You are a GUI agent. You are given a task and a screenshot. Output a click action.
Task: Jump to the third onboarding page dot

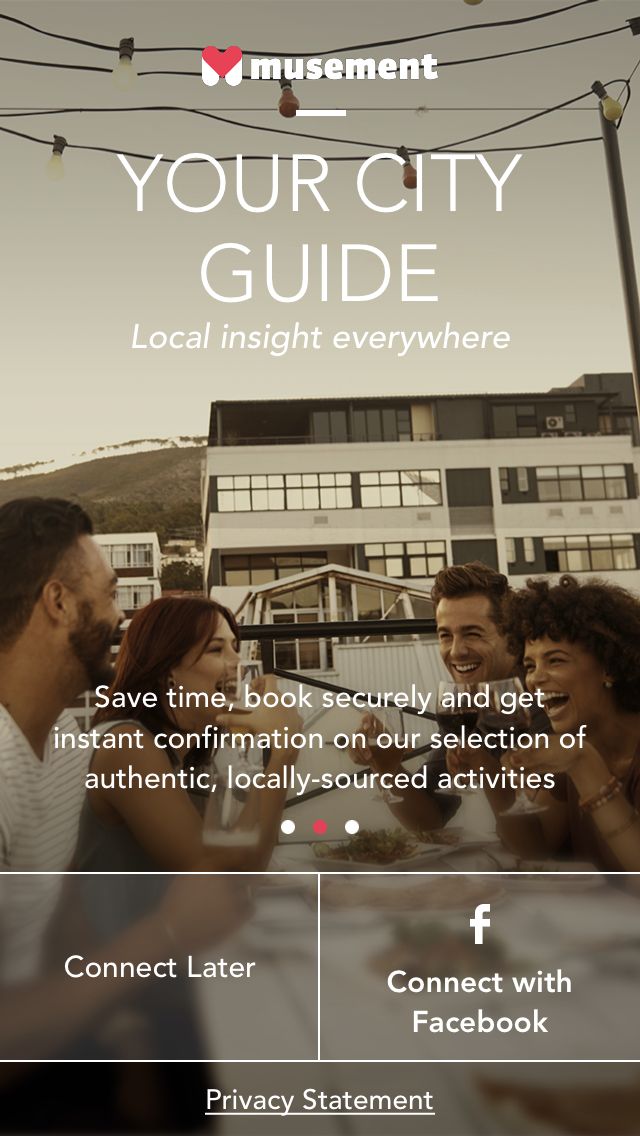pyautogui.click(x=352, y=827)
